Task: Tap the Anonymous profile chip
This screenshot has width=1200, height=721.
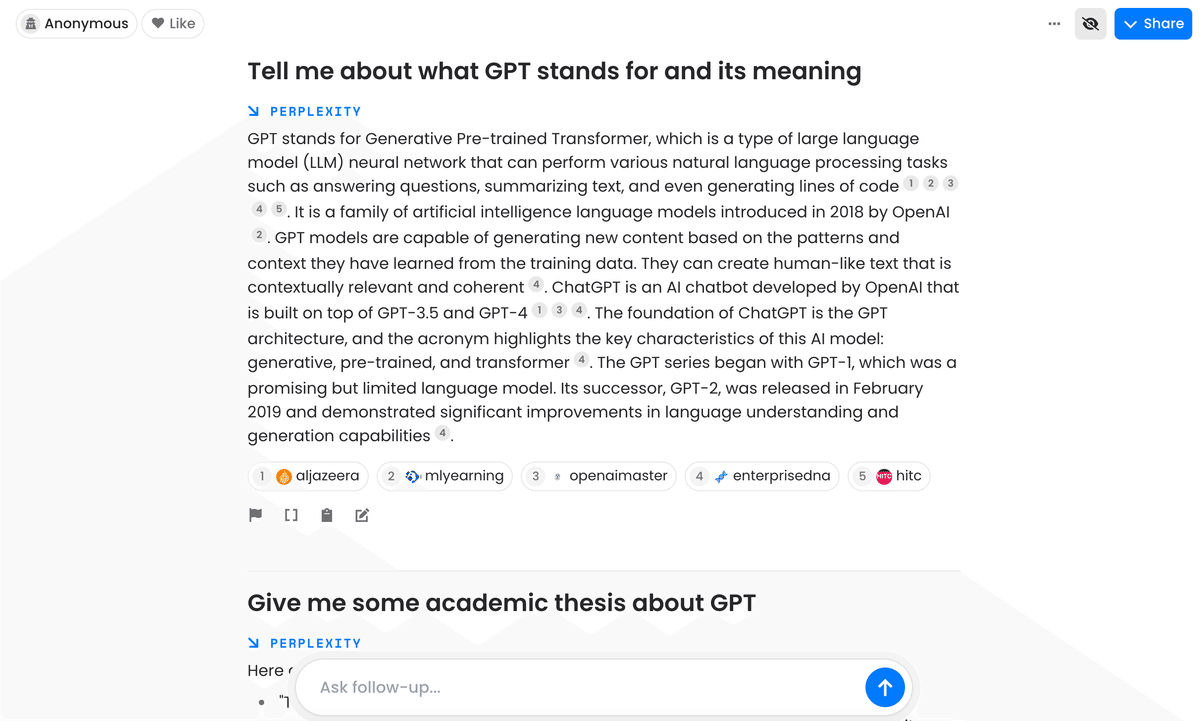Action: pyautogui.click(x=76, y=24)
